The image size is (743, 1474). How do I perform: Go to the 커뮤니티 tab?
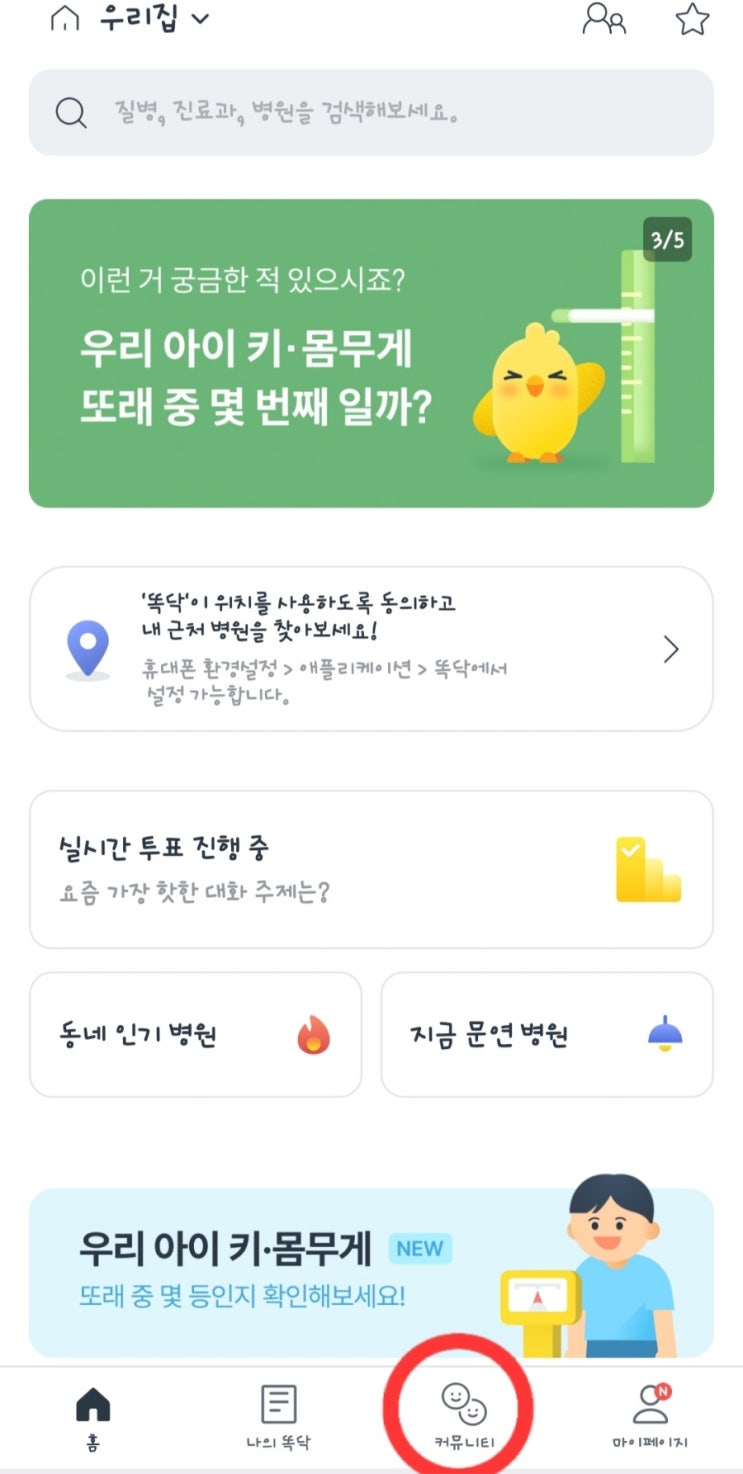463,1417
